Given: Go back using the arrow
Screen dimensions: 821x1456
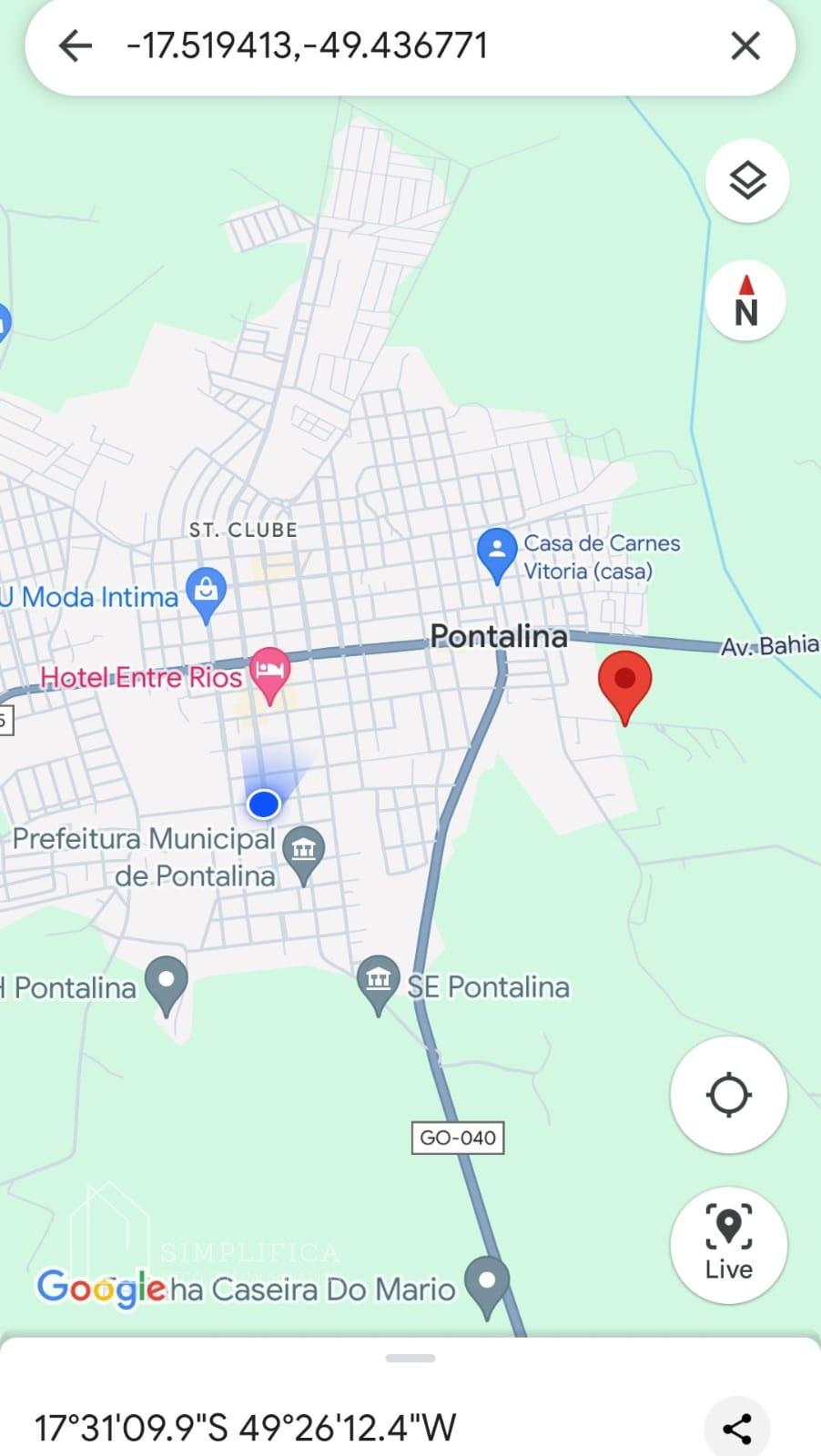Looking at the screenshot, I should click(75, 45).
